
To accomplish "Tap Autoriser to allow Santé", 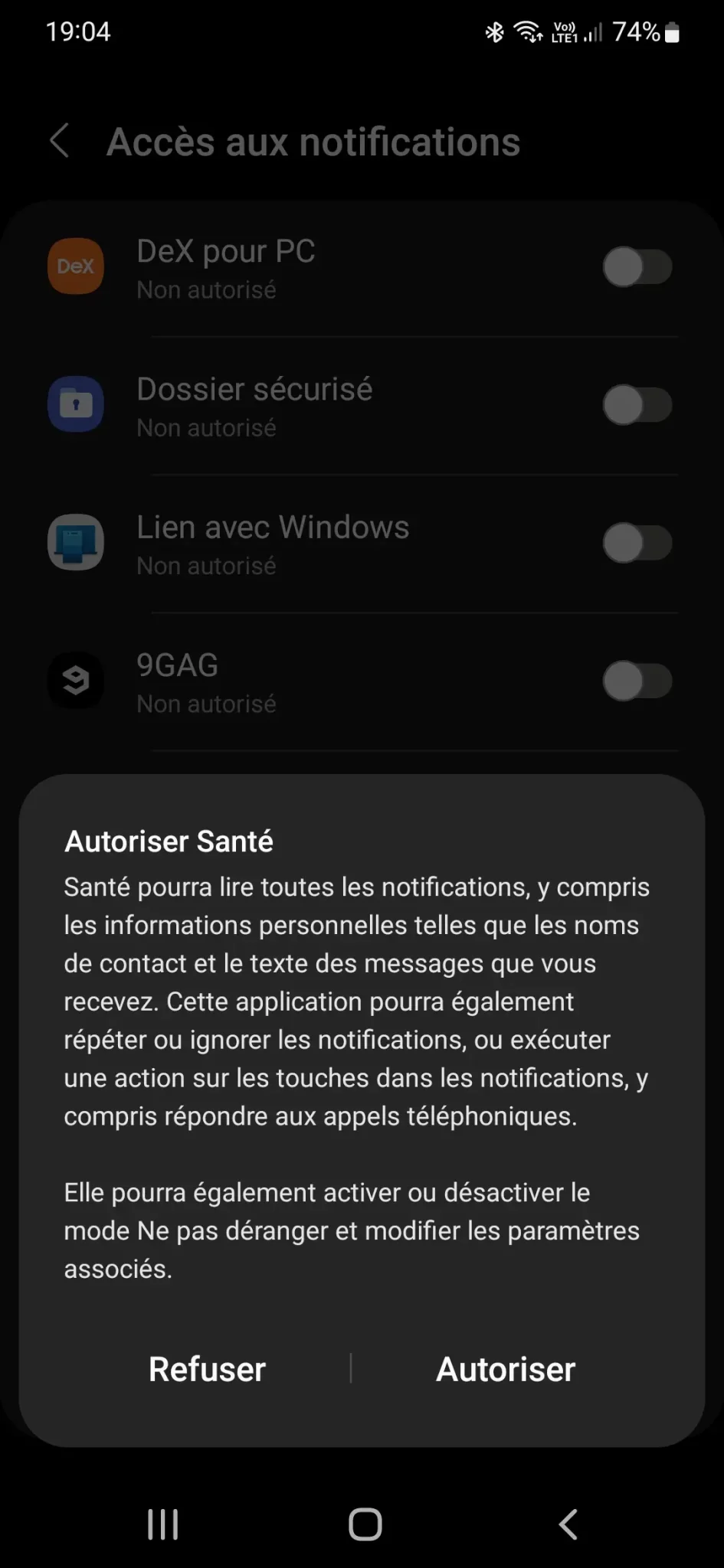I will coord(506,1370).
